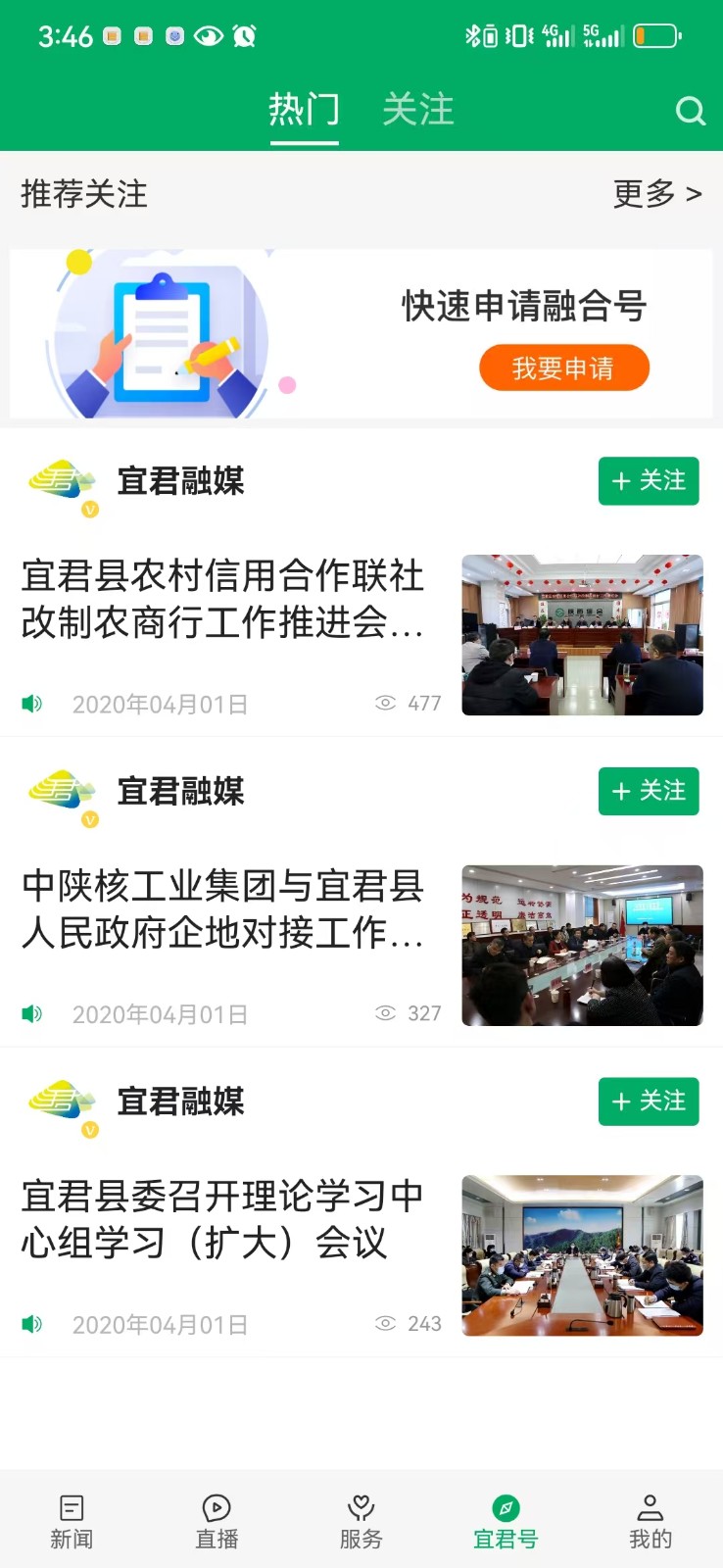Open search via the magnifier icon
This screenshot has width=723, height=1568.
(x=692, y=112)
